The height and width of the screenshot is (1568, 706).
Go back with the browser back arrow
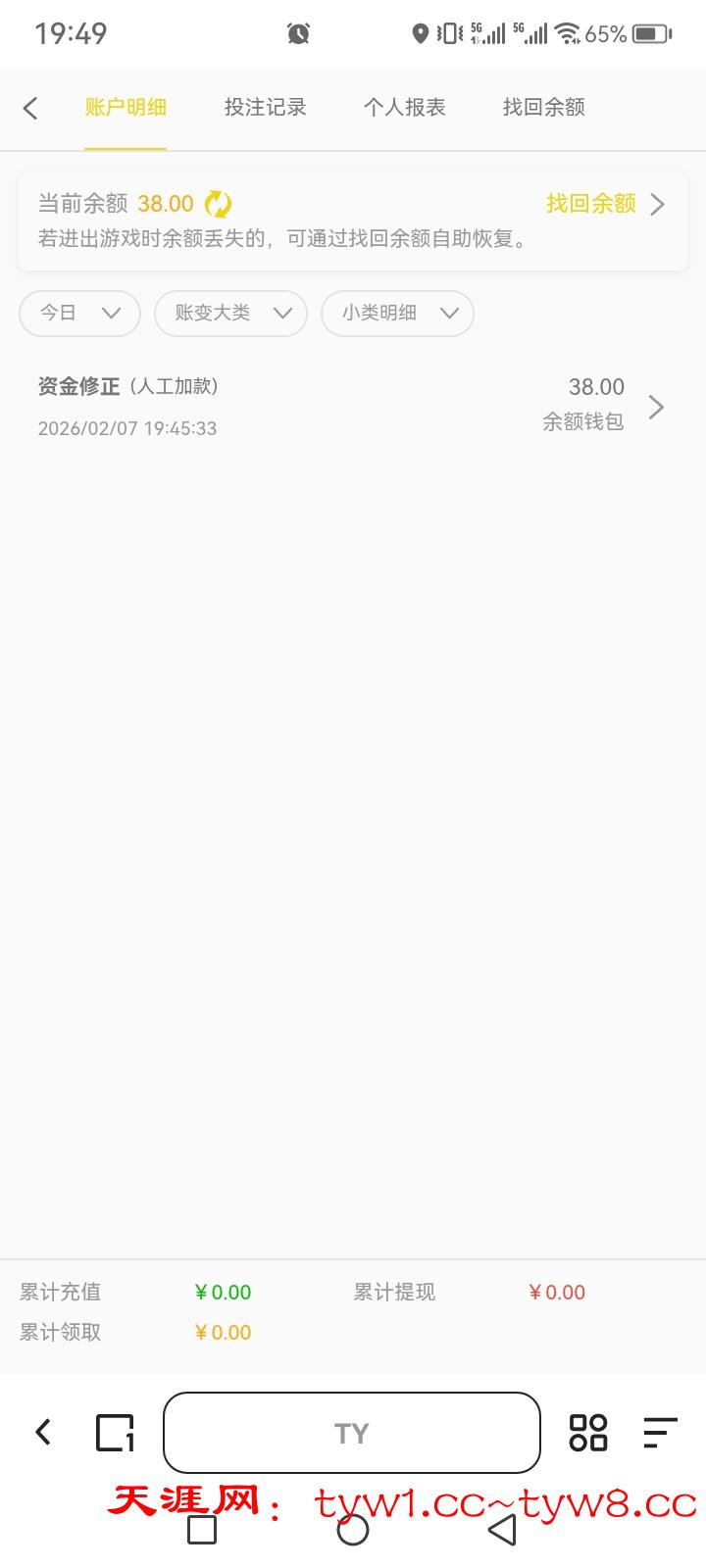[x=43, y=1433]
